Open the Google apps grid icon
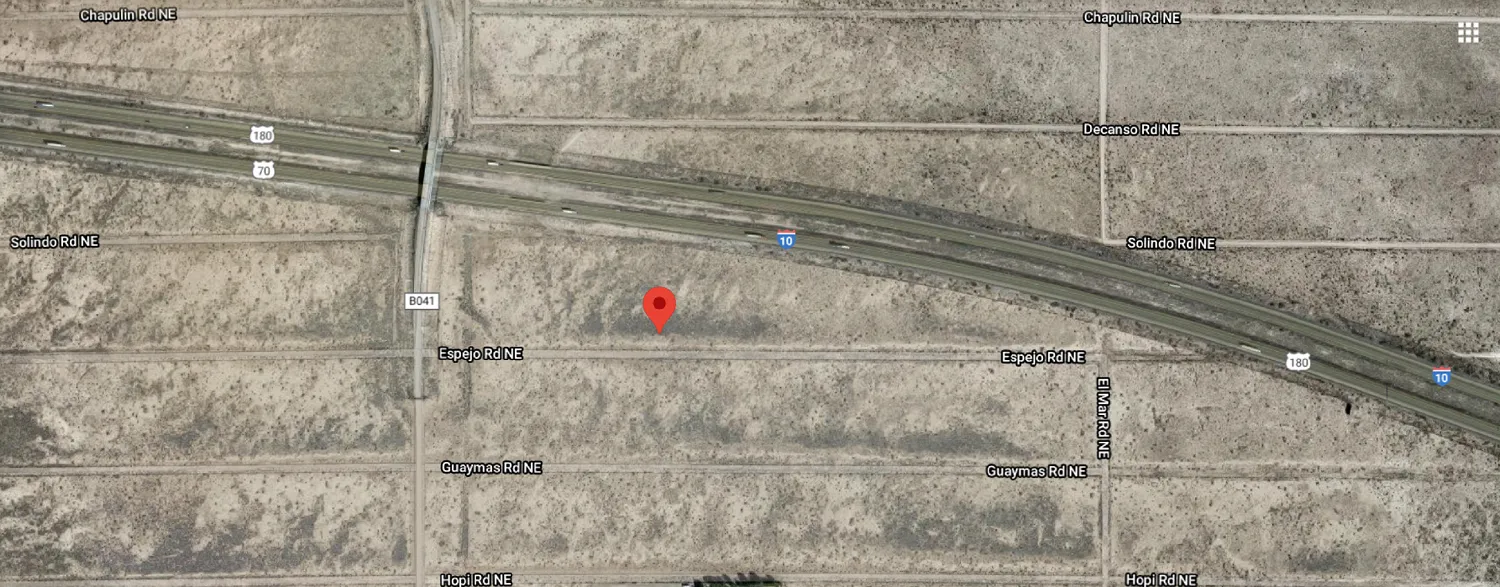The height and width of the screenshot is (587, 1500). click(1467, 33)
